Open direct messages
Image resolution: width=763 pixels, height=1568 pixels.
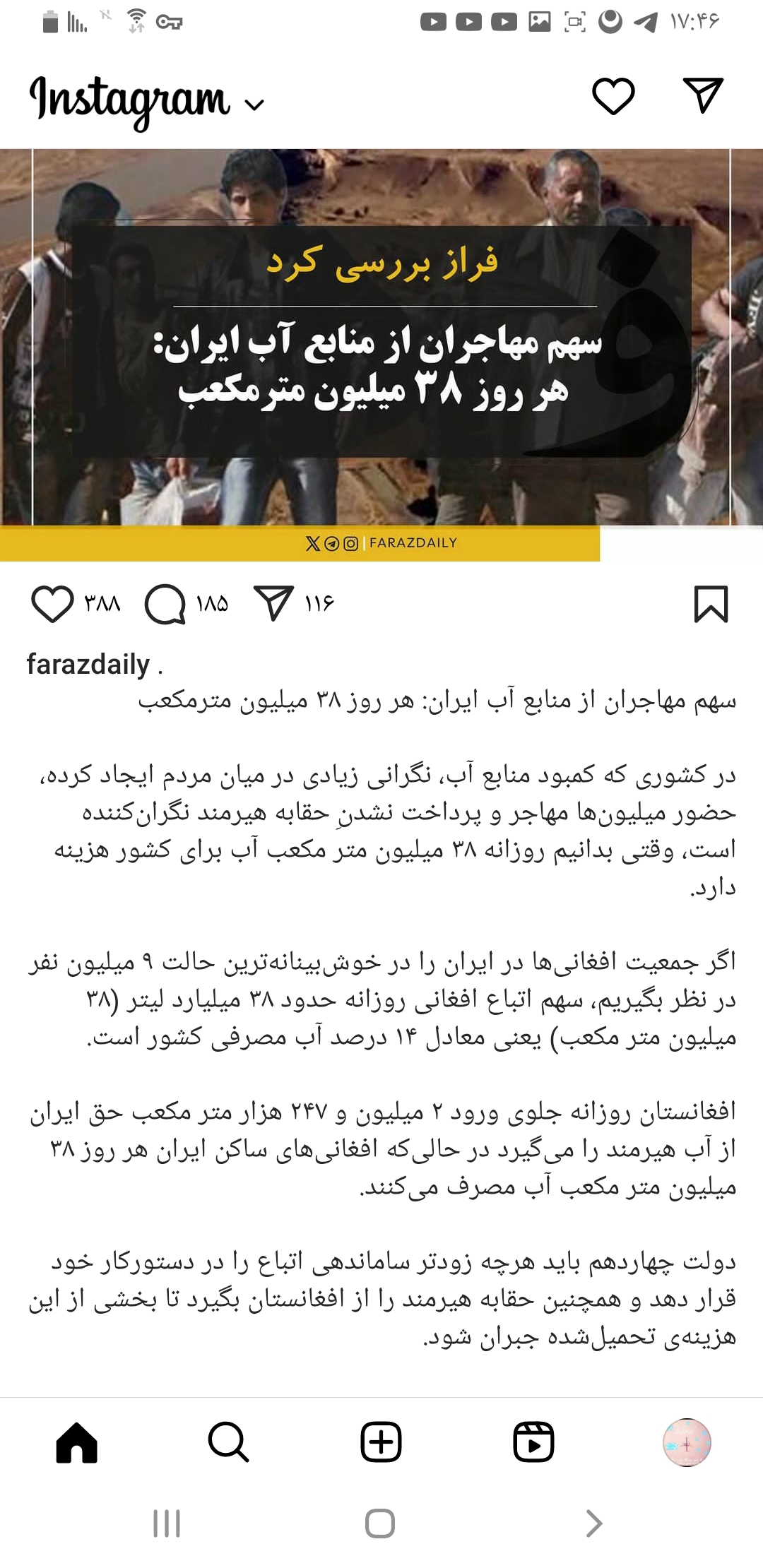pos(703,95)
